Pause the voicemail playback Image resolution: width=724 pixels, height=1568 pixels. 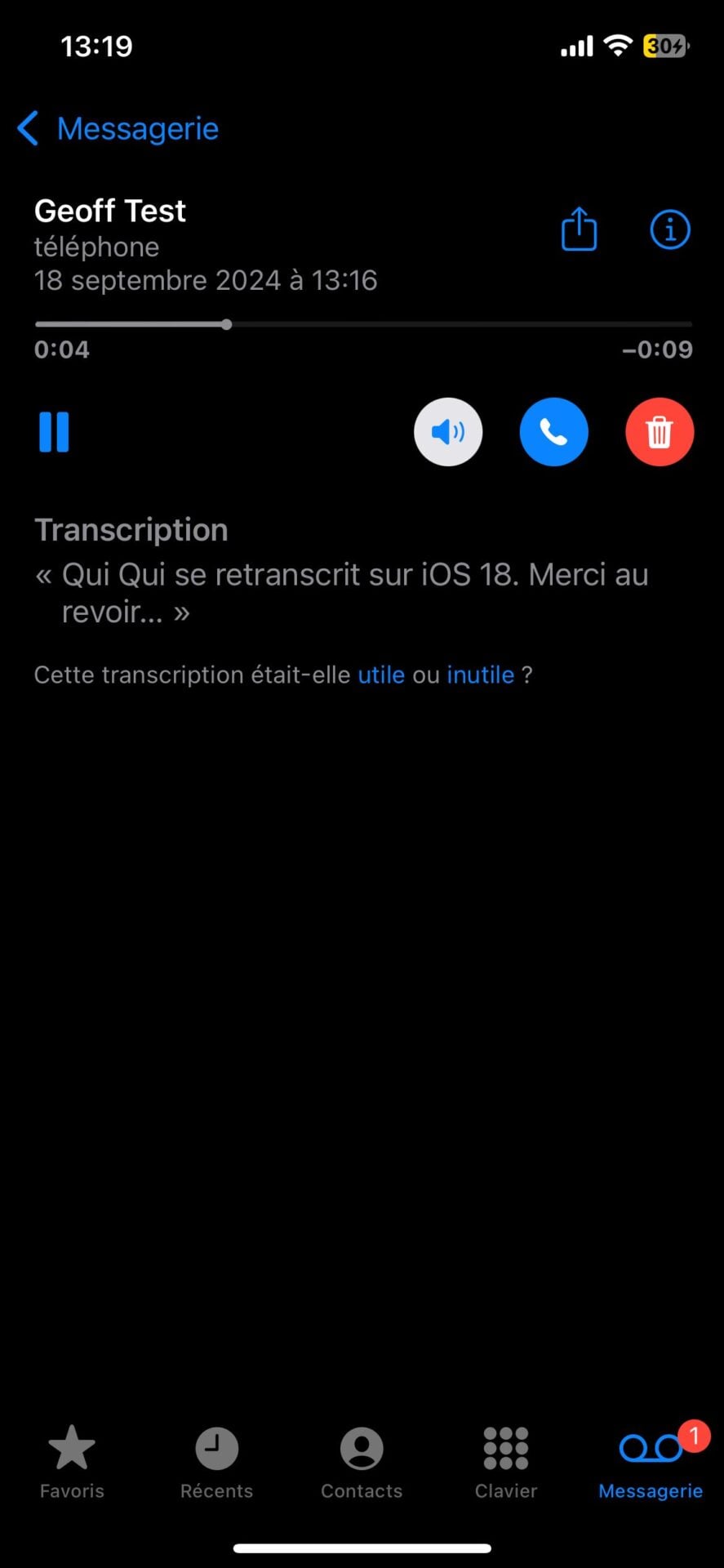point(54,432)
